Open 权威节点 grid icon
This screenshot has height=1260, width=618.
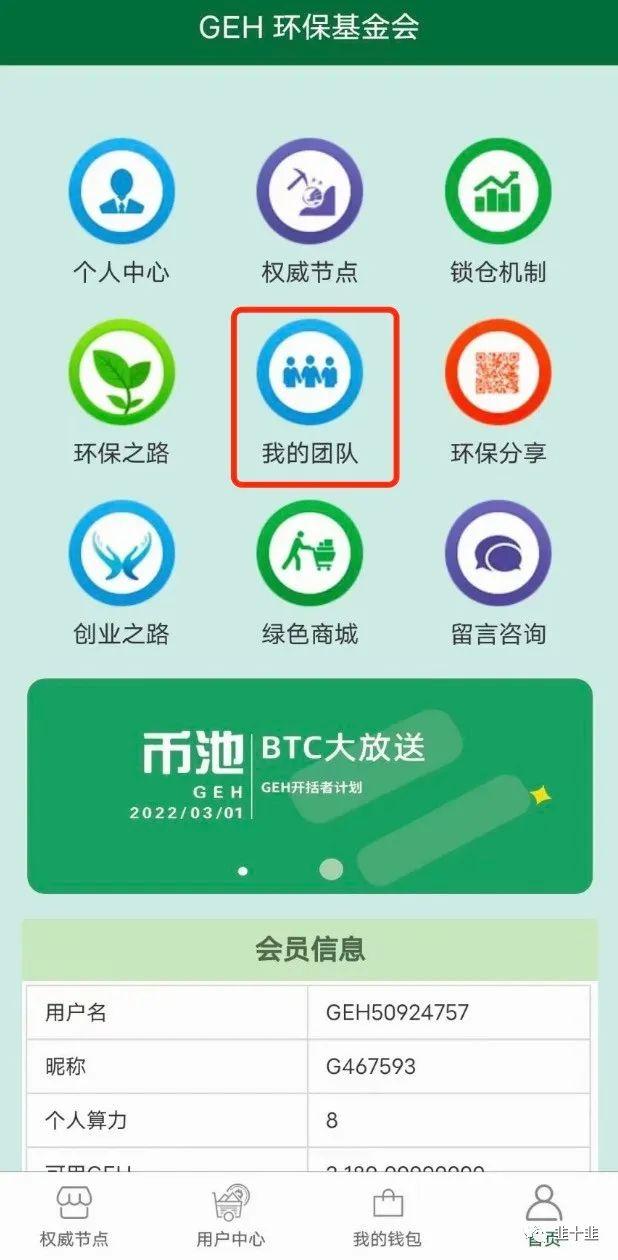point(309,191)
